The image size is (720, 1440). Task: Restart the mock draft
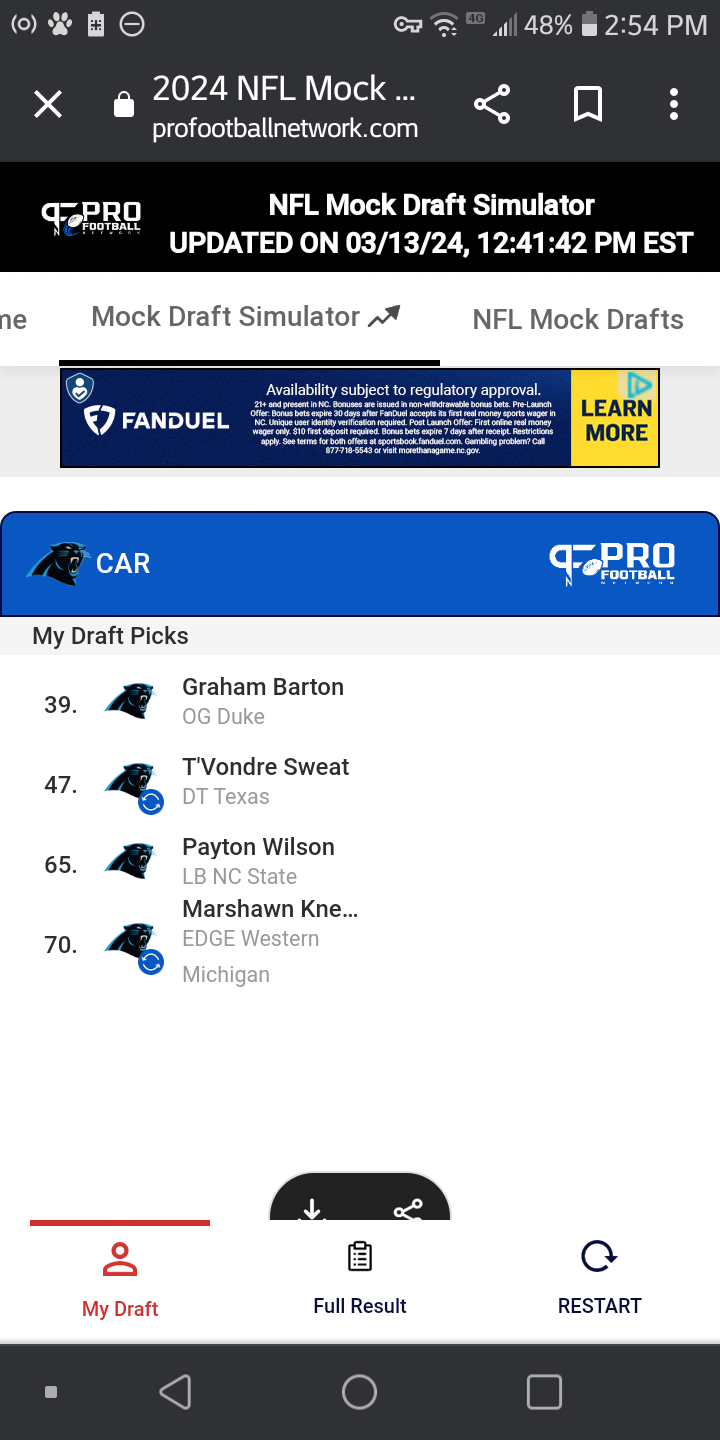(600, 1280)
